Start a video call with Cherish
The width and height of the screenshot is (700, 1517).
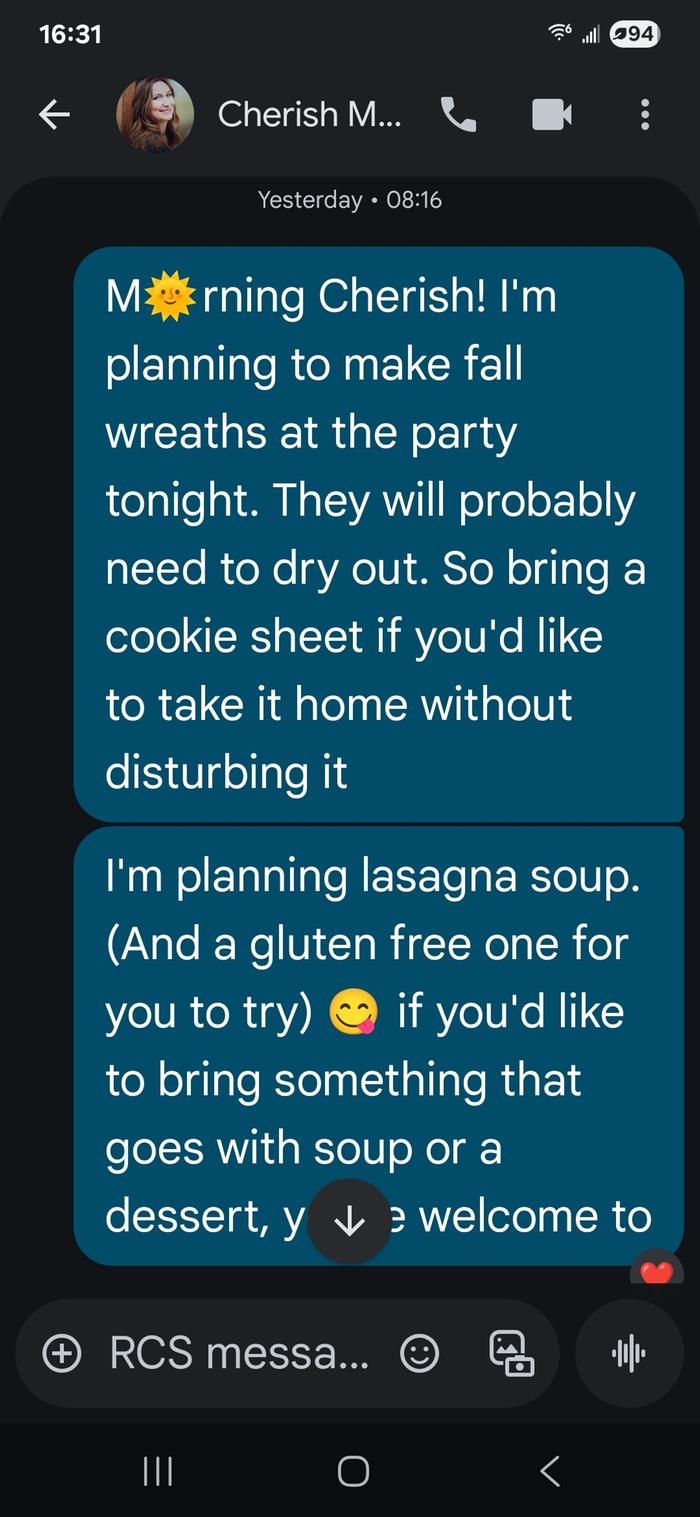pos(551,116)
